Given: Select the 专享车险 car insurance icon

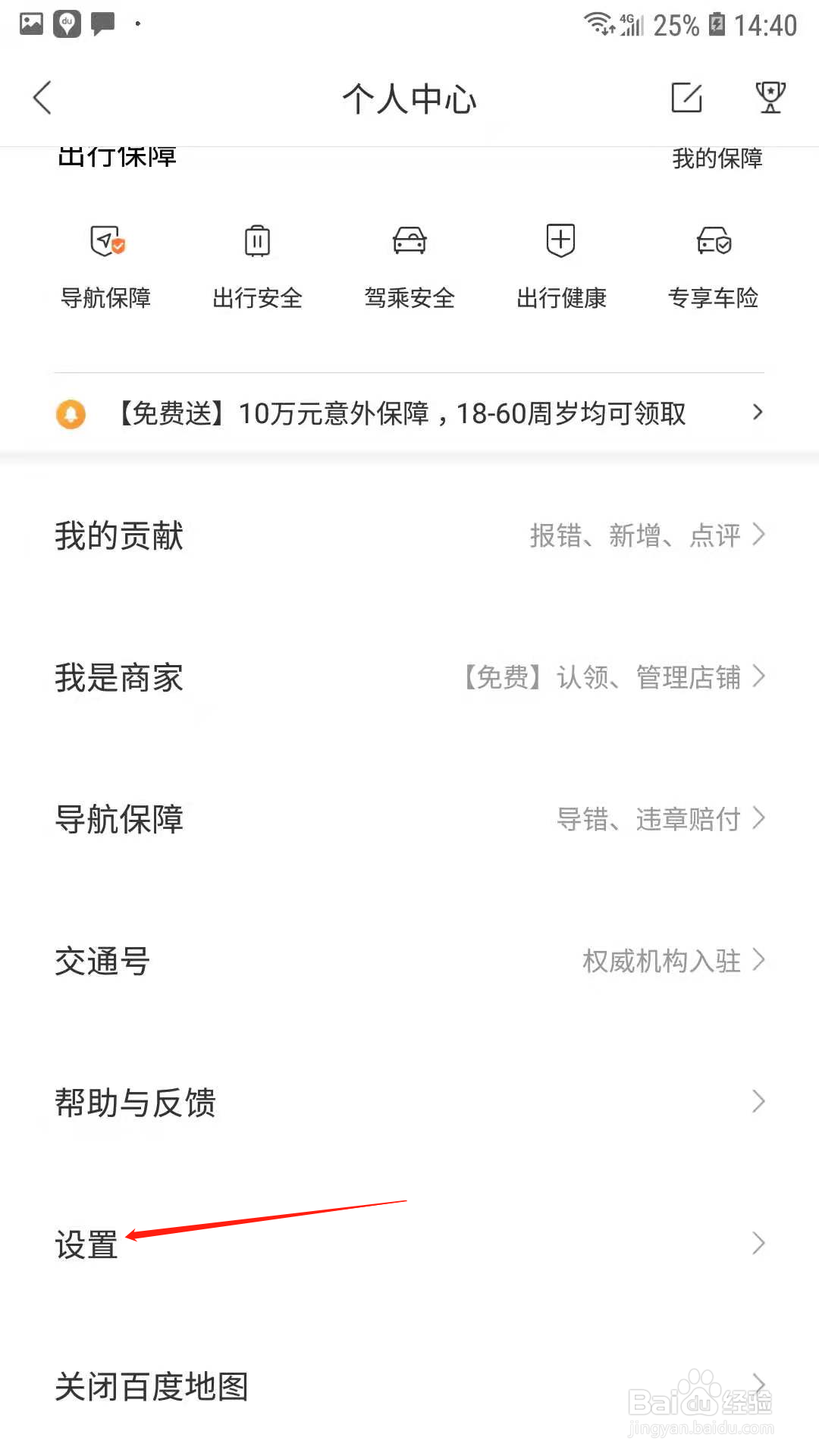Looking at the screenshot, I should [713, 240].
